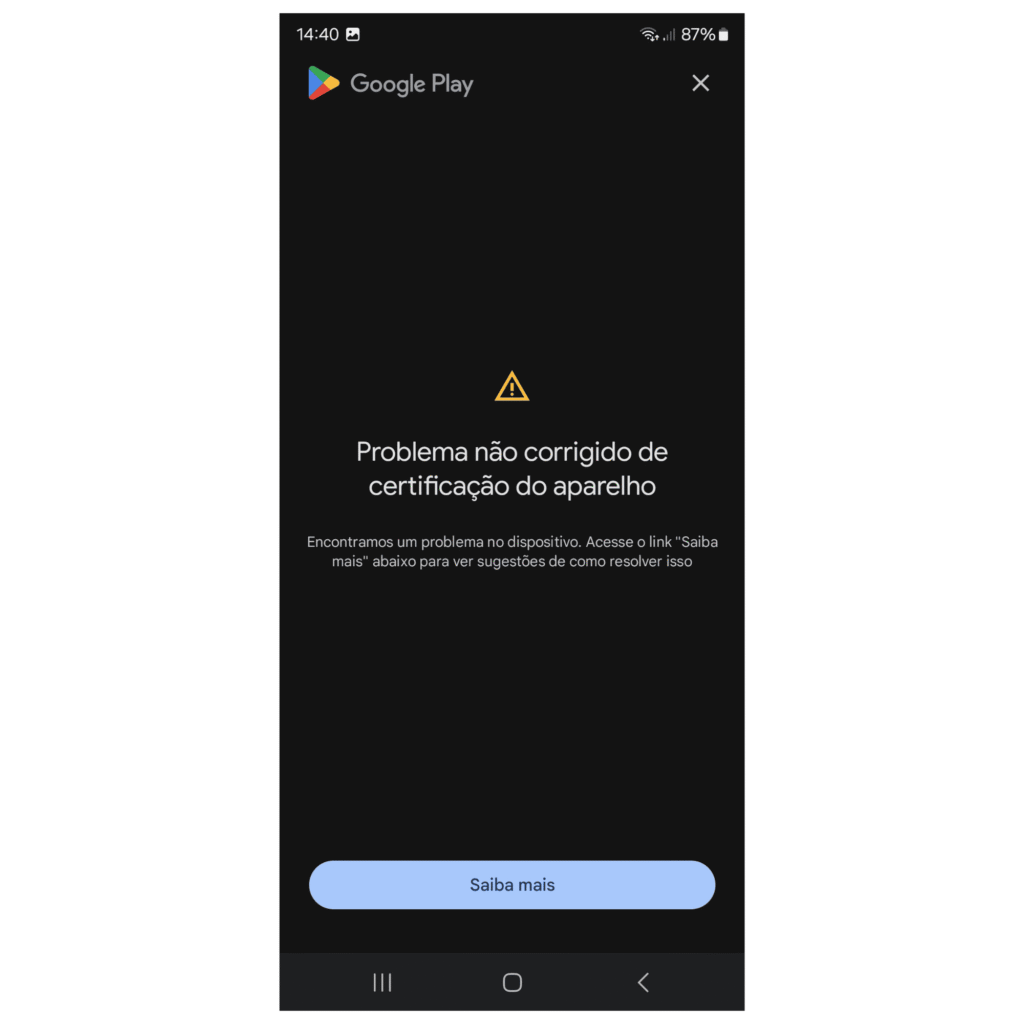Tap the Saiba mais button
The height and width of the screenshot is (1024, 1024).
512,885
